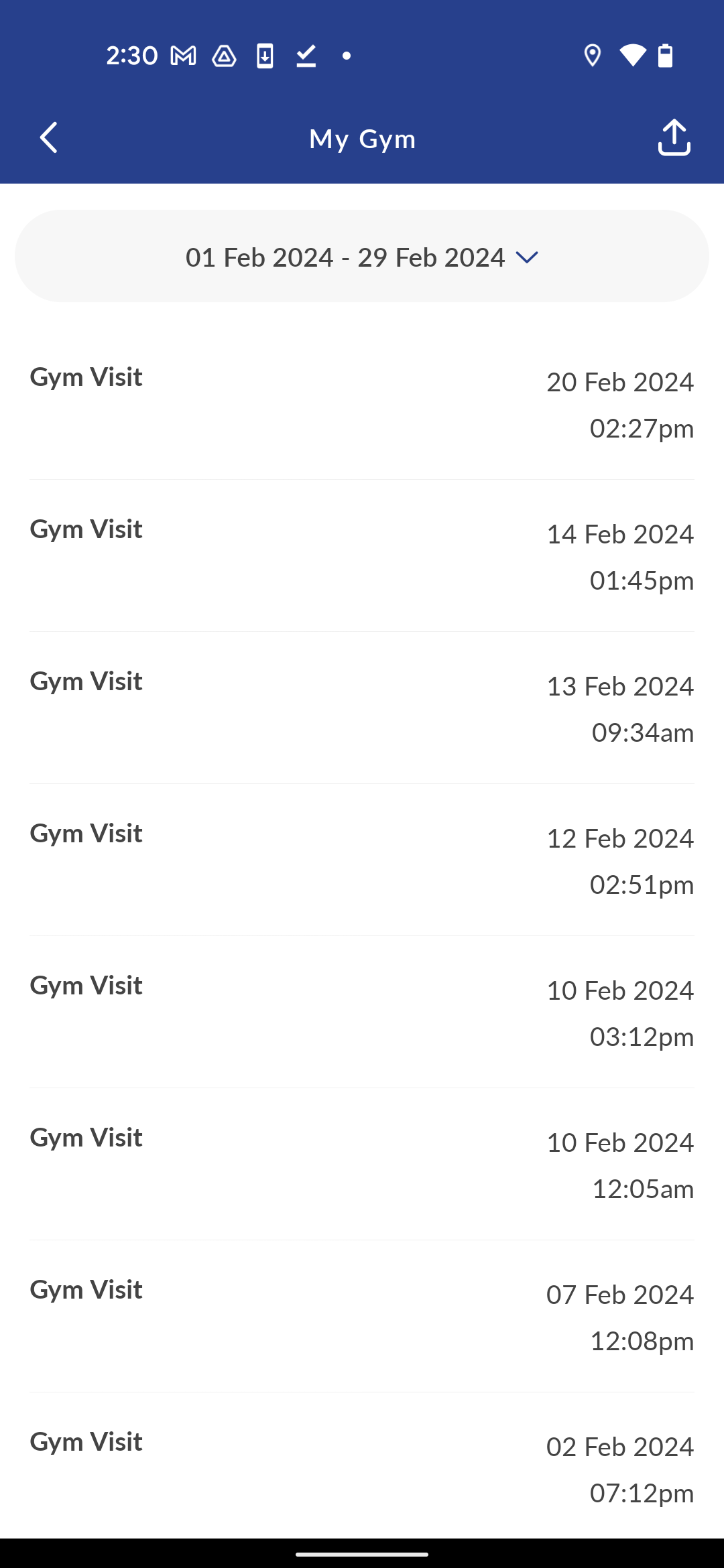Open the 01 Feb 2024 - 29 Feb 2024 date range dropdown
The height and width of the screenshot is (1568, 724).
click(362, 257)
